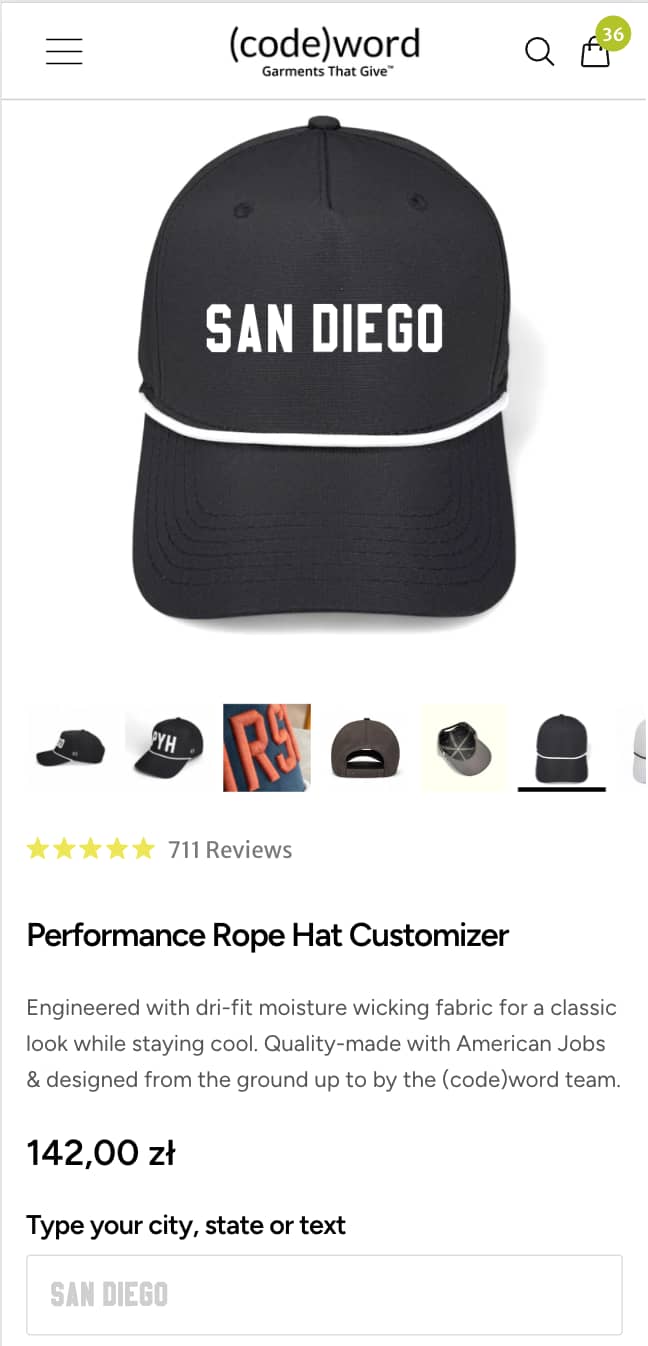View the PYH angled hat thumbnail
648x1346 pixels.
168,748
